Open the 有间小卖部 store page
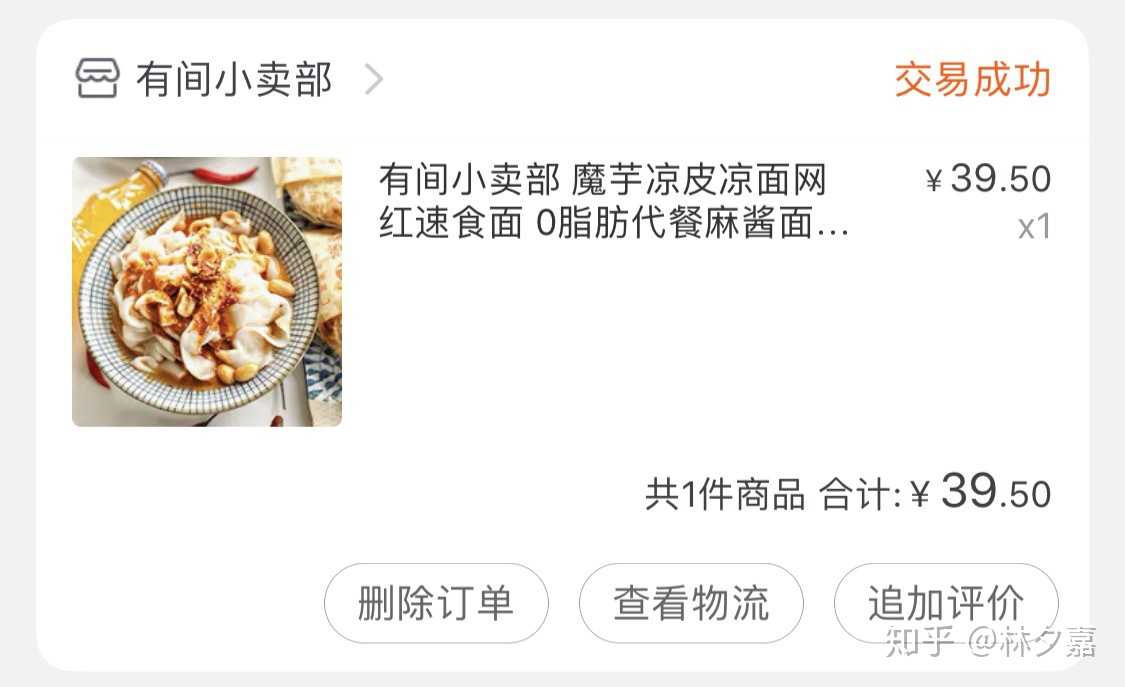 pos(232,80)
